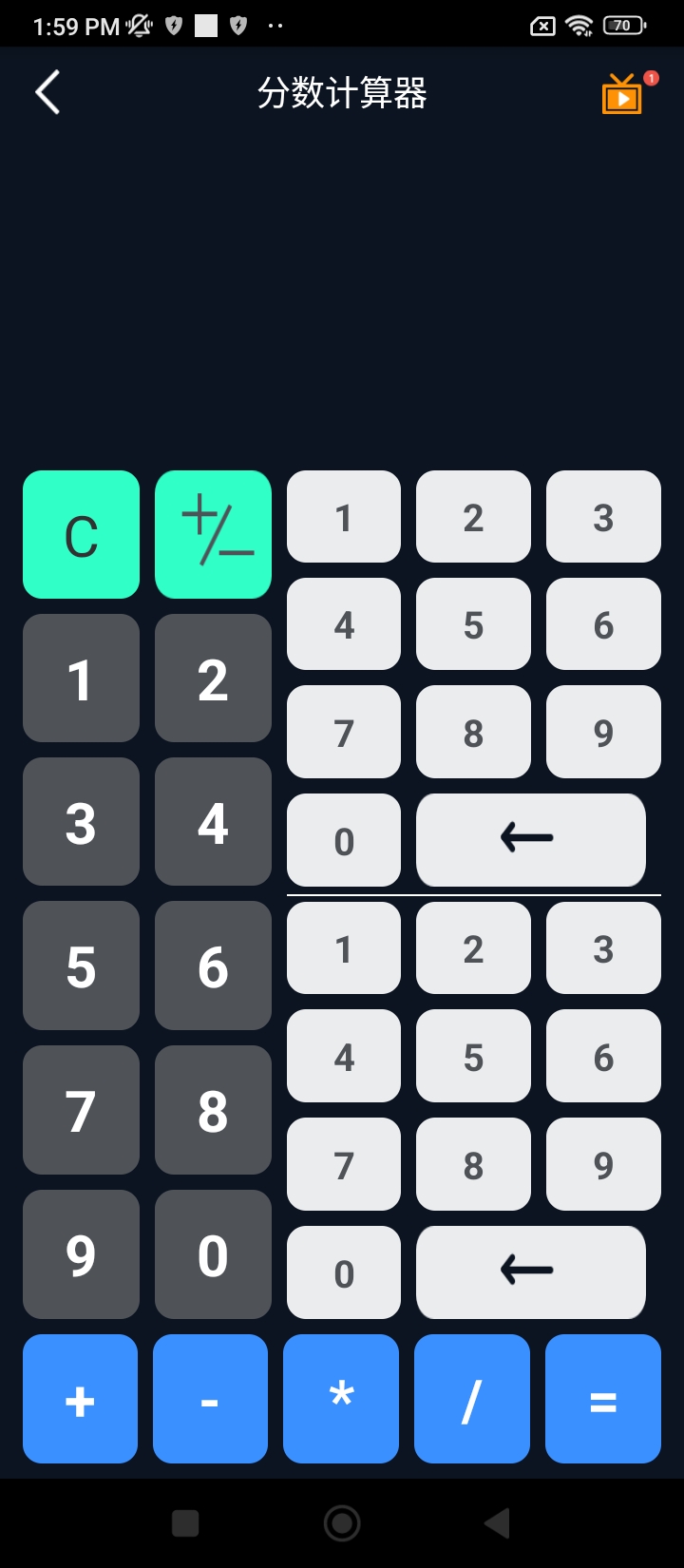Image resolution: width=684 pixels, height=1568 pixels.
Task: Choose the multiplication operator
Action: click(341, 1399)
